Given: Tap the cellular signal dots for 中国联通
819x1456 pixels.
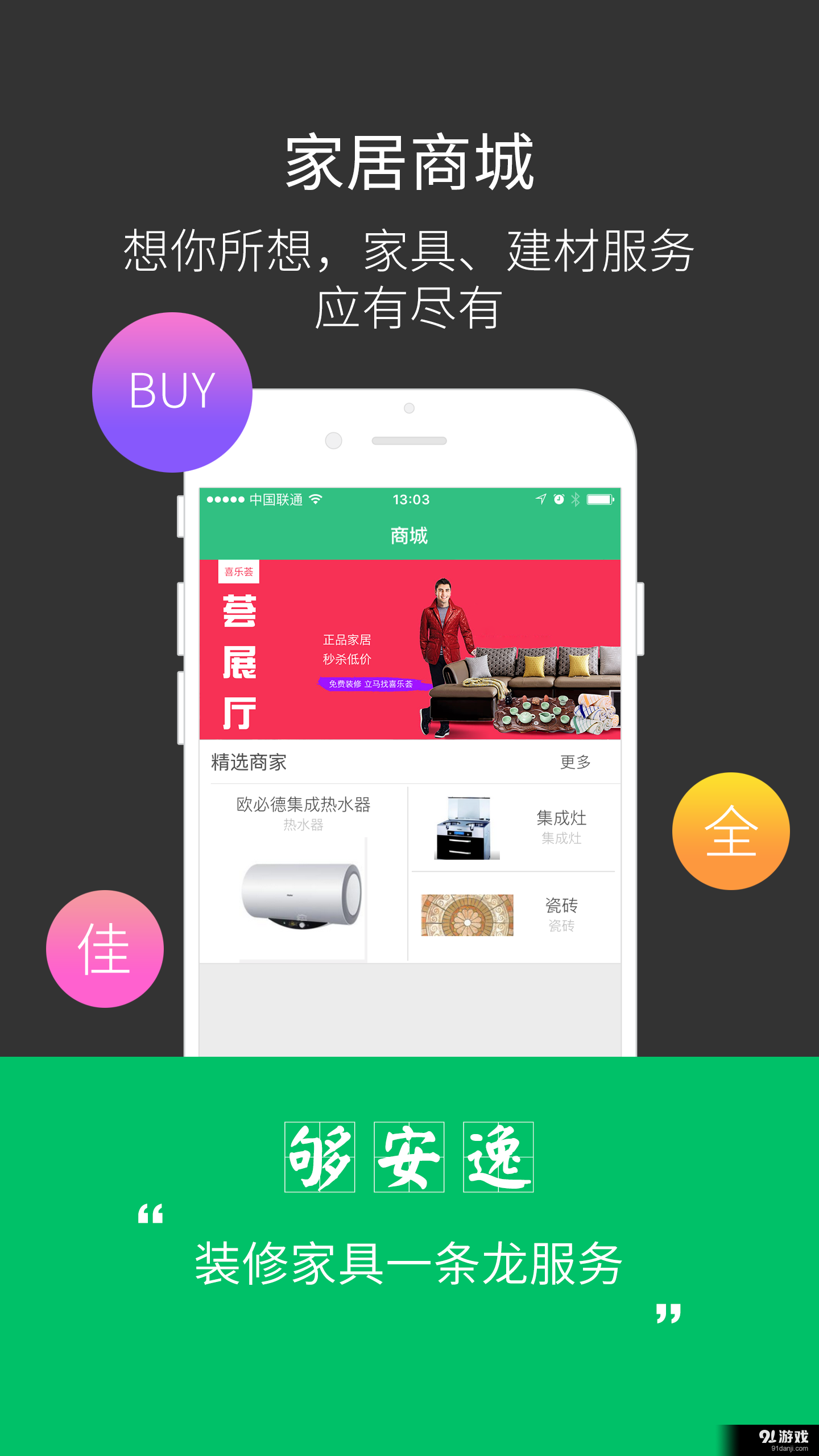Looking at the screenshot, I should click(224, 499).
